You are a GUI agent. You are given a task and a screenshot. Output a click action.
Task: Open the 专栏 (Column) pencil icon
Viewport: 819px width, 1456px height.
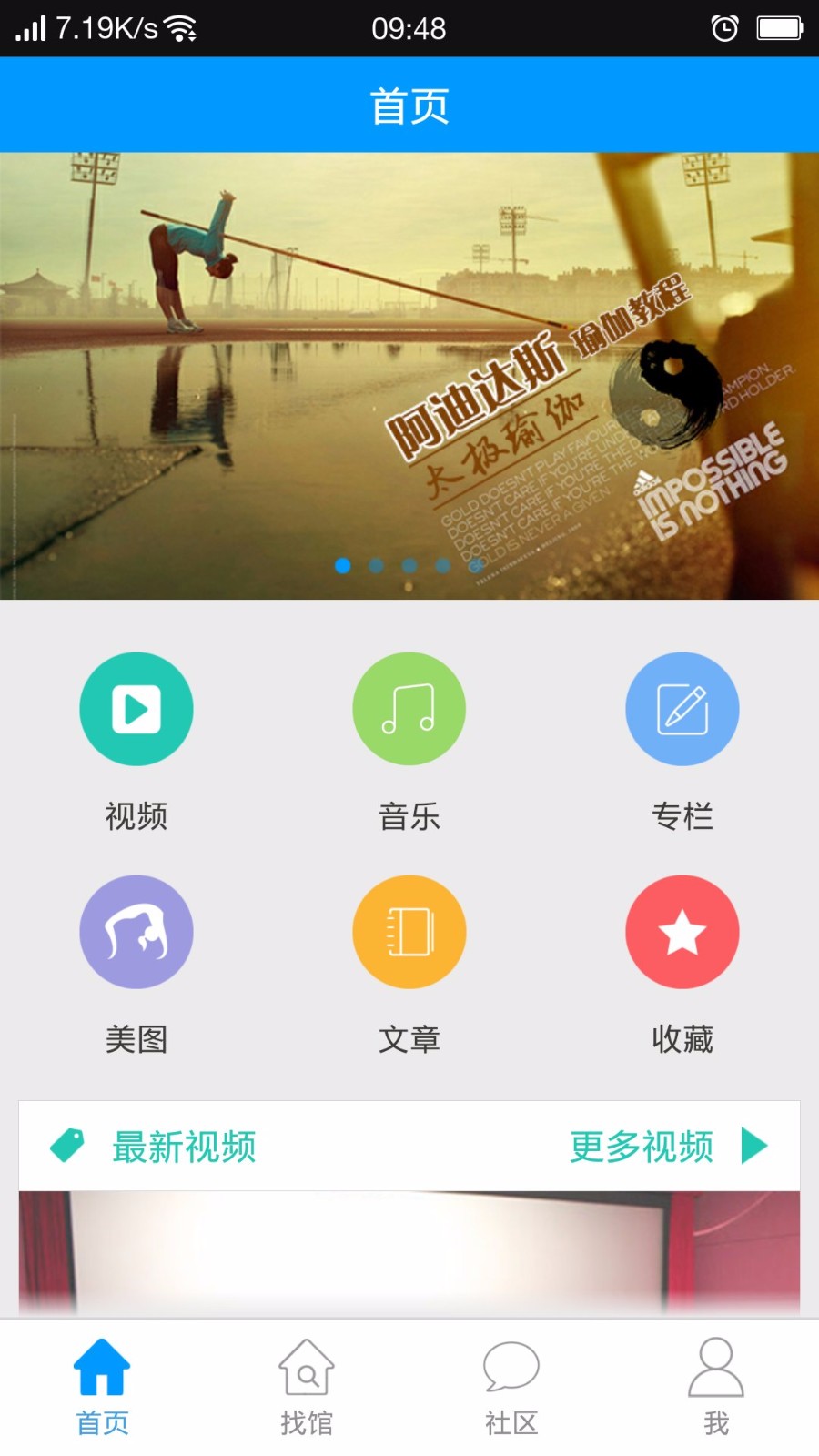pos(682,709)
